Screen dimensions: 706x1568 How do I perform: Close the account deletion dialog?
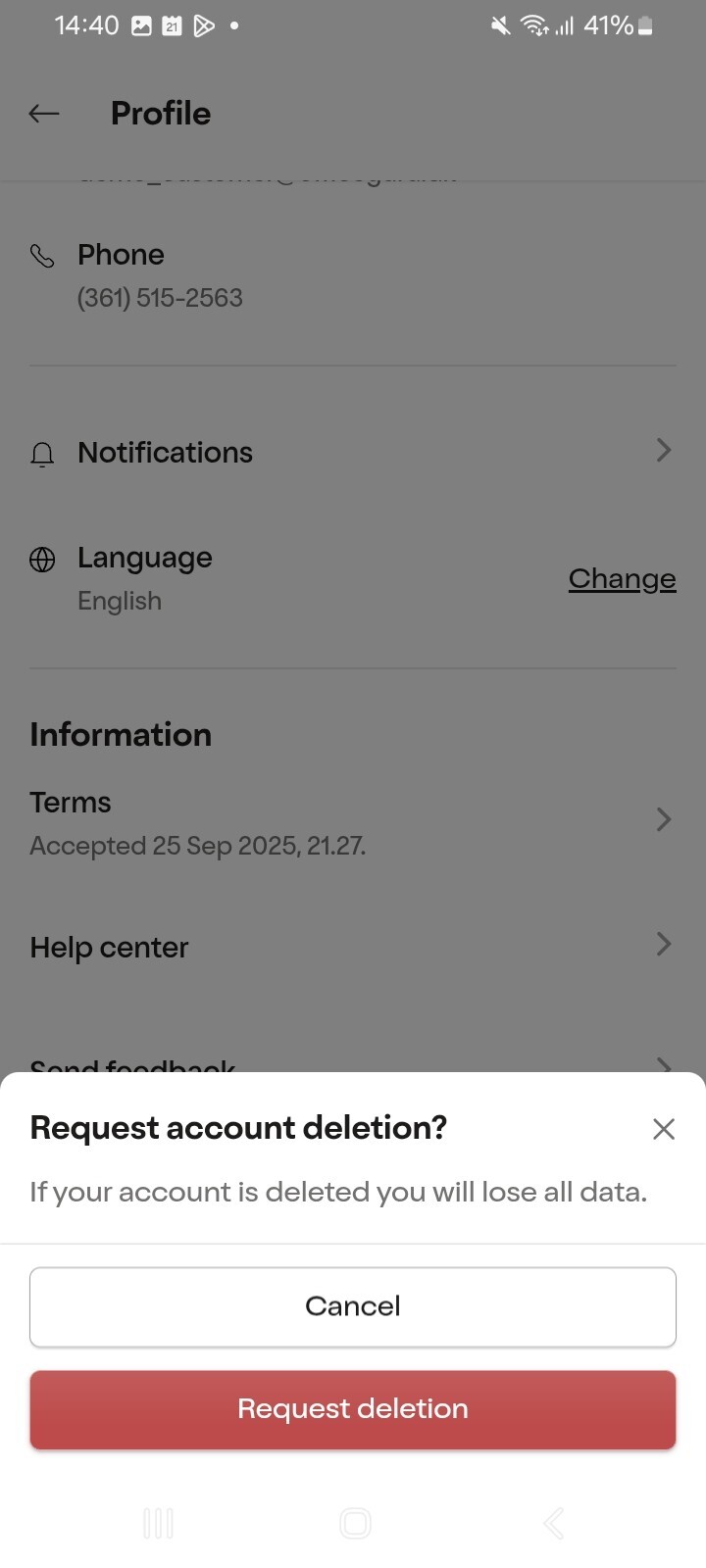tap(664, 1129)
